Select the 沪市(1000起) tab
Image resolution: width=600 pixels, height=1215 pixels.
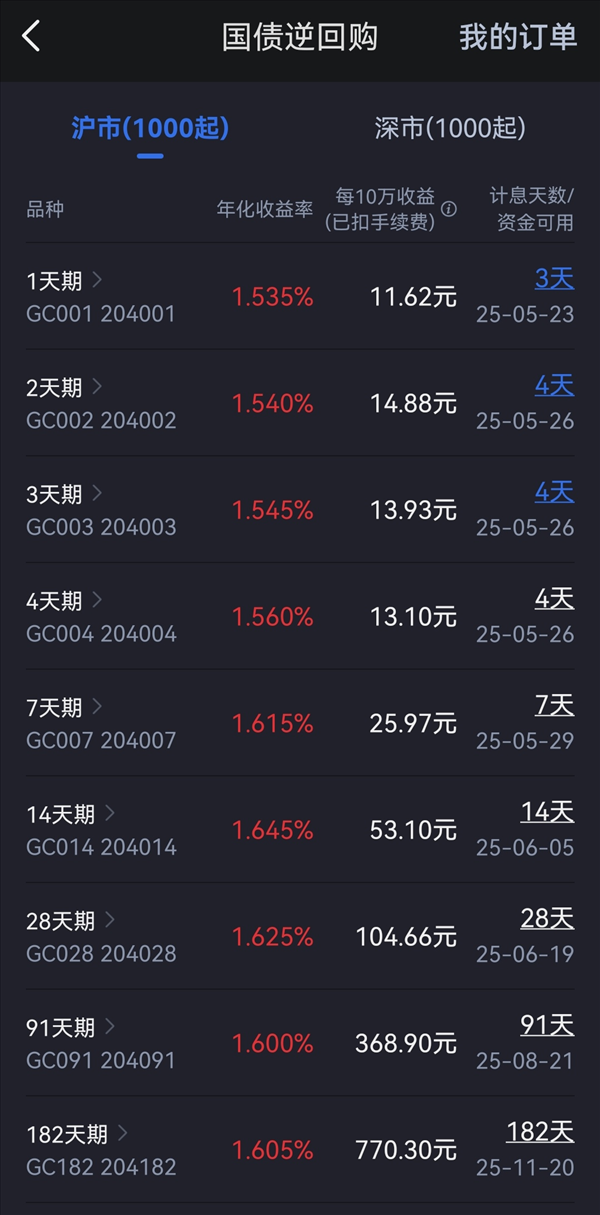150,128
